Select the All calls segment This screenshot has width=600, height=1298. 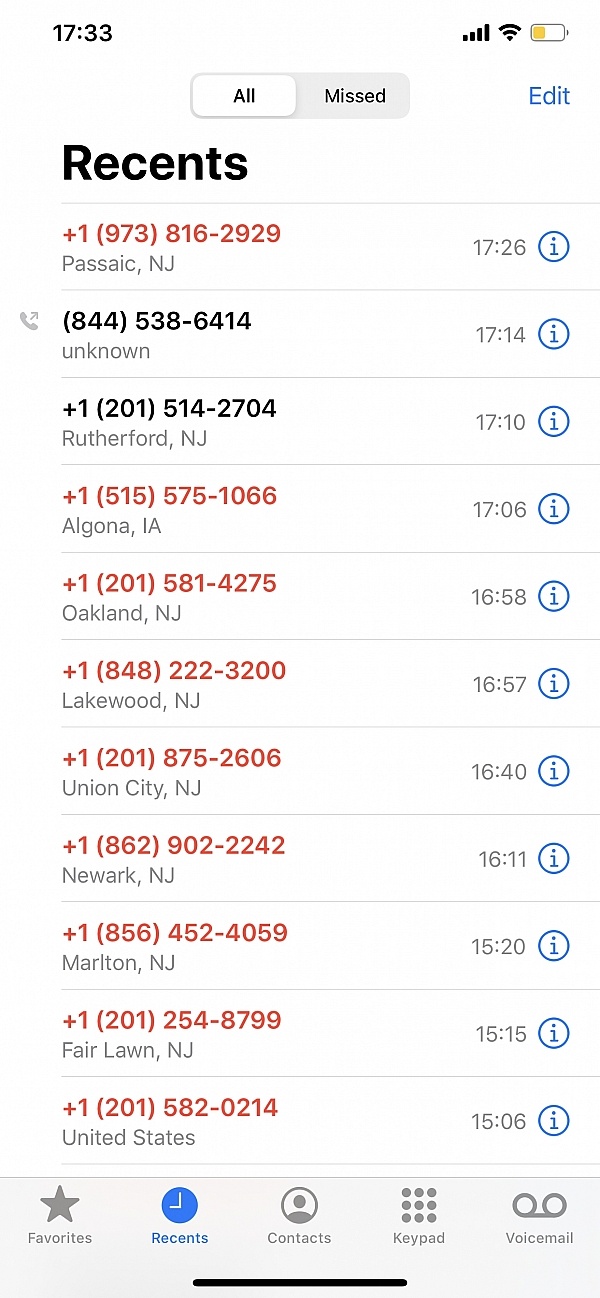coord(244,96)
